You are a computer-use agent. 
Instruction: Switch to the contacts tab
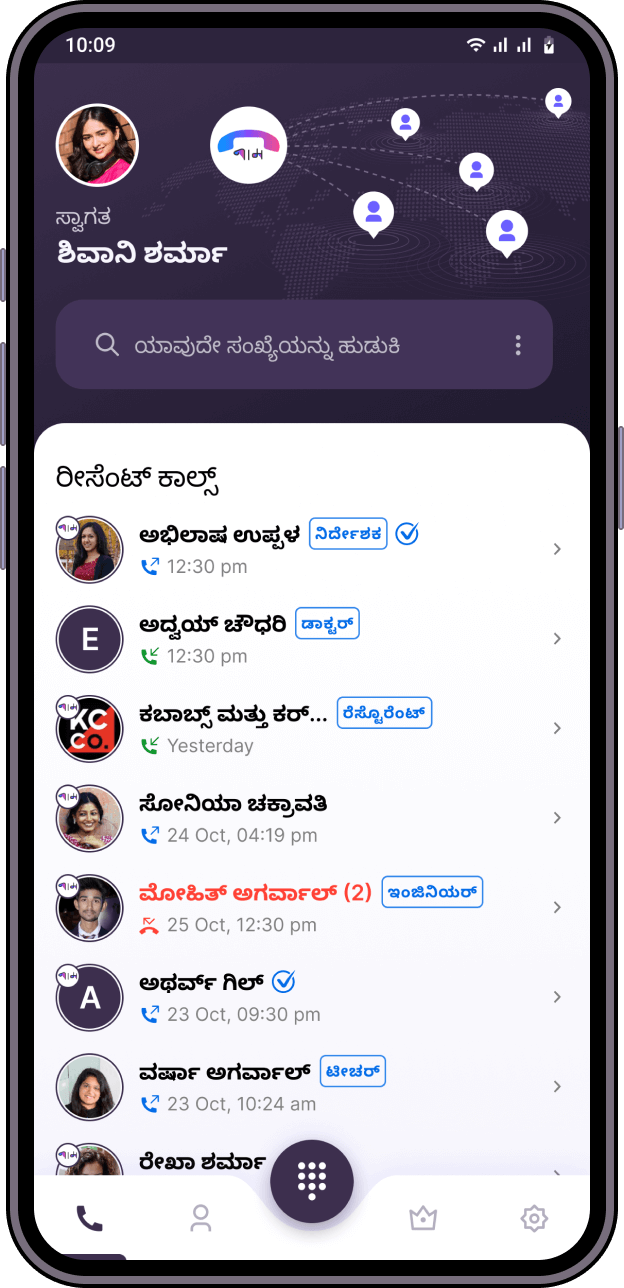[x=201, y=1219]
